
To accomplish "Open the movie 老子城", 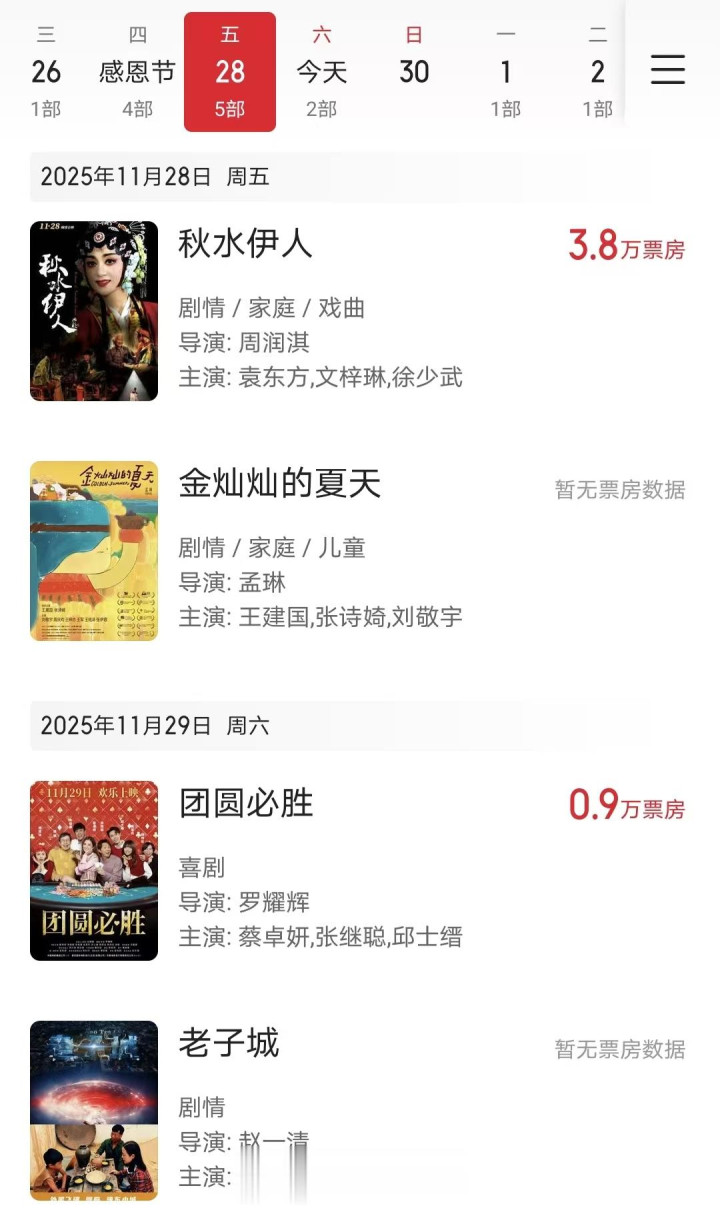I will click(229, 1044).
